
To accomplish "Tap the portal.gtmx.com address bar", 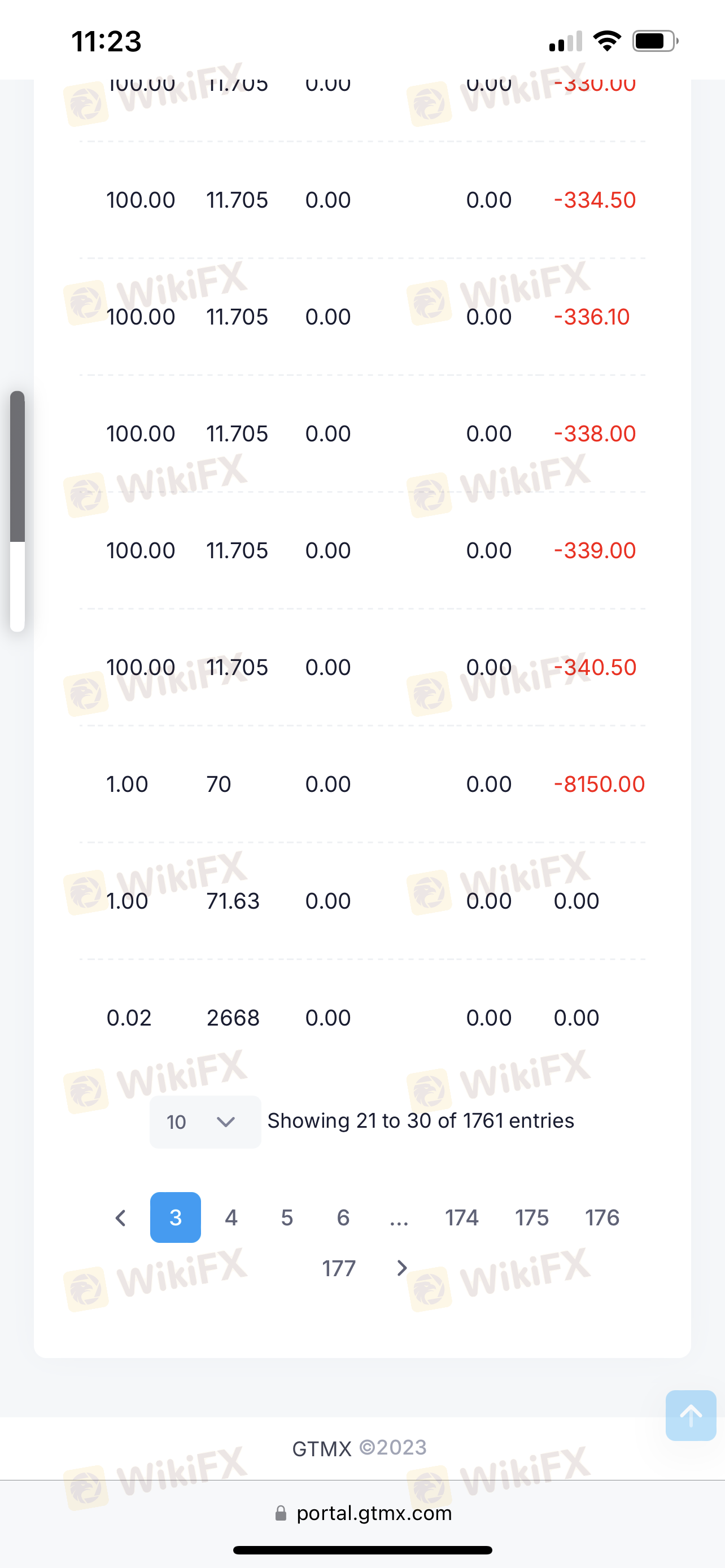I will point(363,1513).
